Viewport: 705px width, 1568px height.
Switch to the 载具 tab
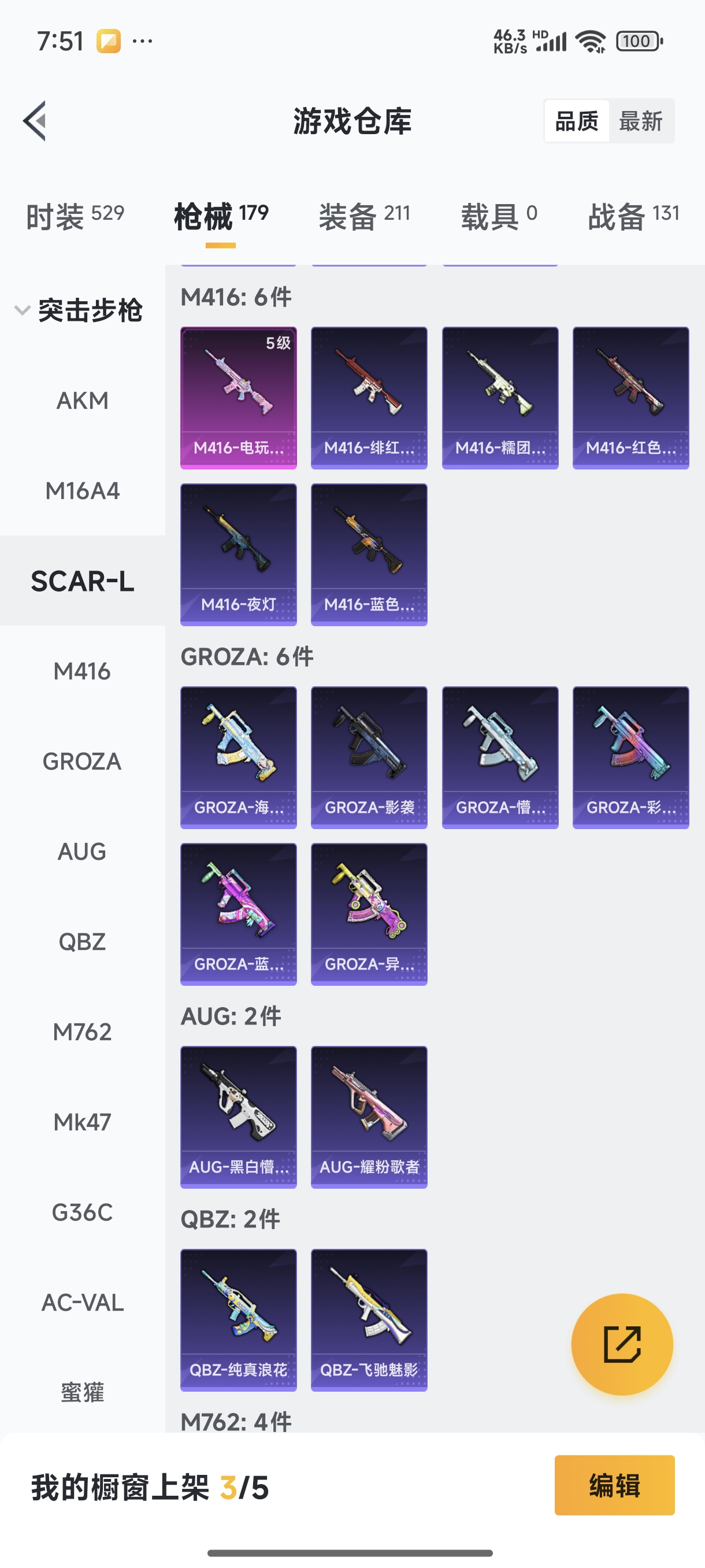[x=498, y=216]
